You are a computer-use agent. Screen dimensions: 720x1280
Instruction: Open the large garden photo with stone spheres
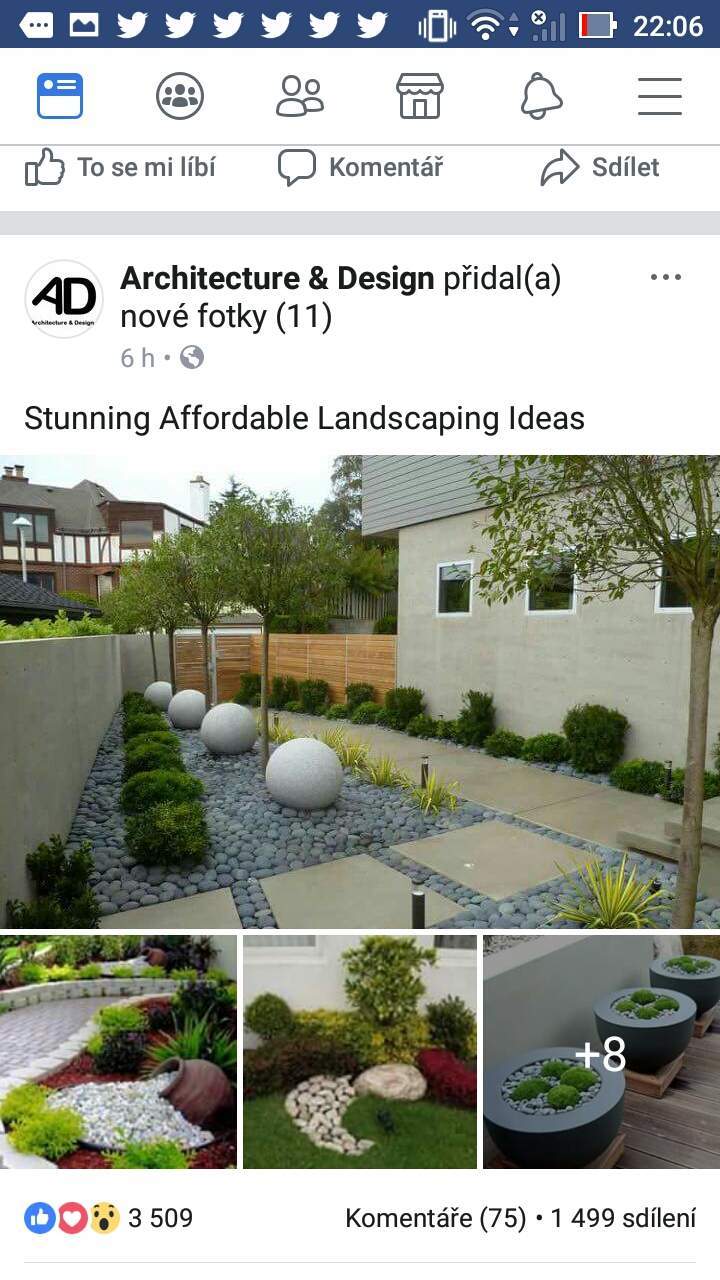(x=360, y=692)
